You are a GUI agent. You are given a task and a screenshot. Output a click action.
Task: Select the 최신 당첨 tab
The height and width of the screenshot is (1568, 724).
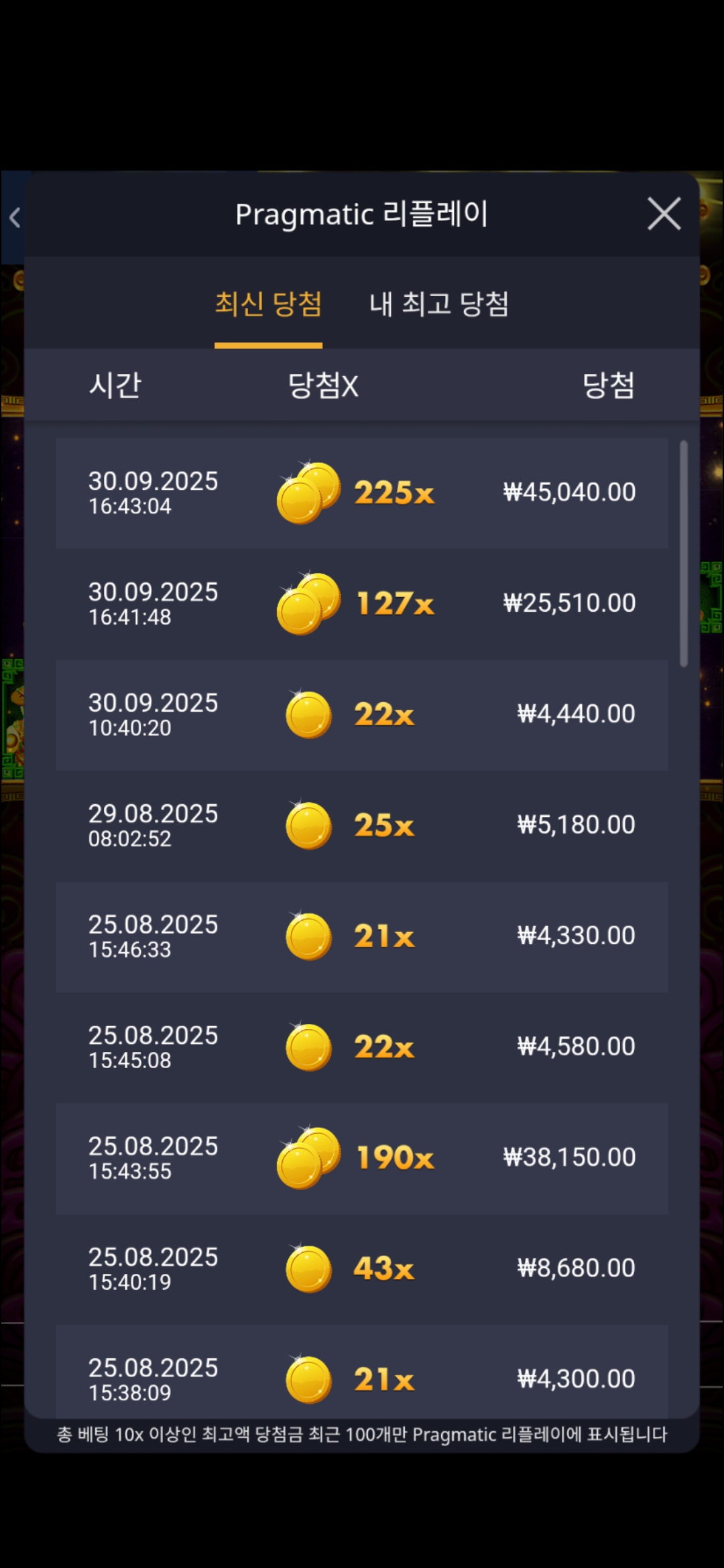(x=268, y=304)
